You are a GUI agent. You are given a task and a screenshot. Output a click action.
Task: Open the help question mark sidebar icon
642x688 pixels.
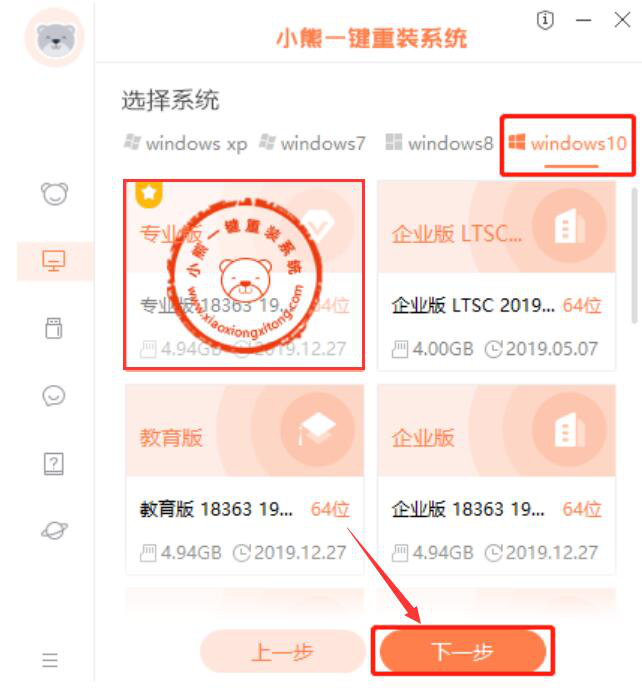pos(53,462)
